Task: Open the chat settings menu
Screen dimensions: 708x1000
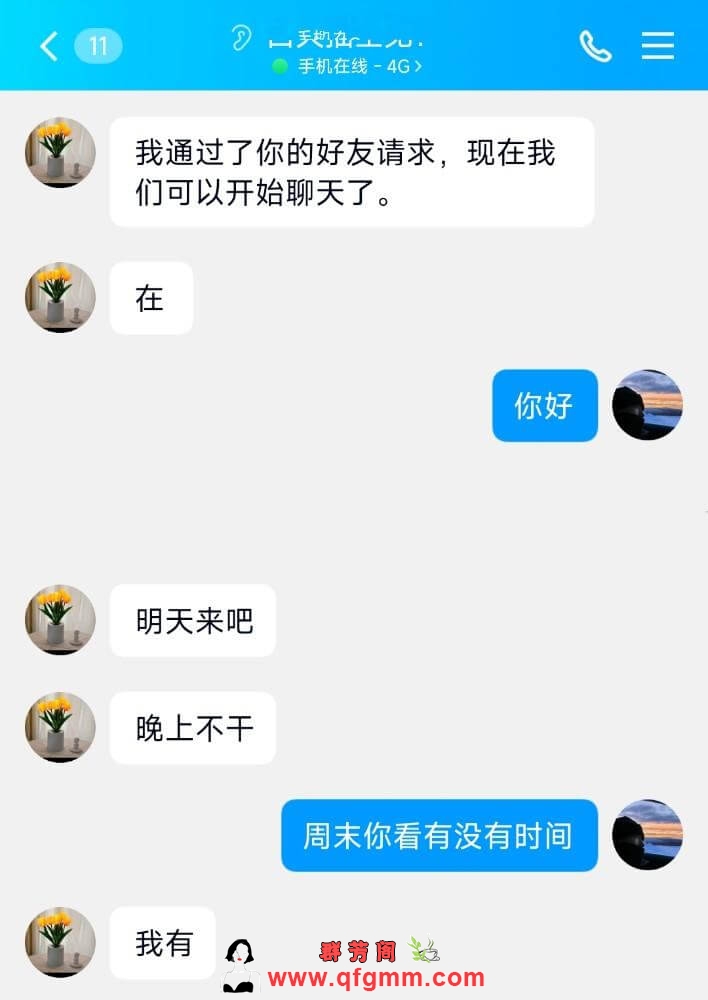Action: [x=657, y=46]
